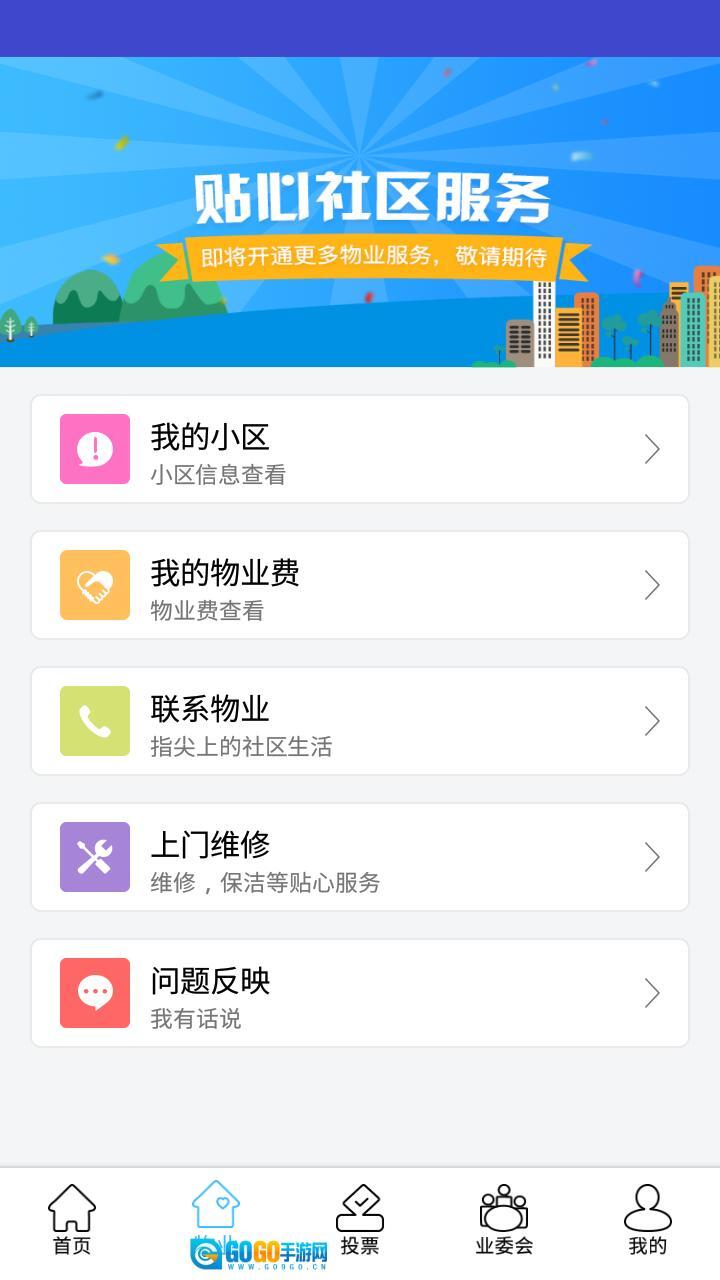Go to the 投票 voting tab

tap(360, 1220)
